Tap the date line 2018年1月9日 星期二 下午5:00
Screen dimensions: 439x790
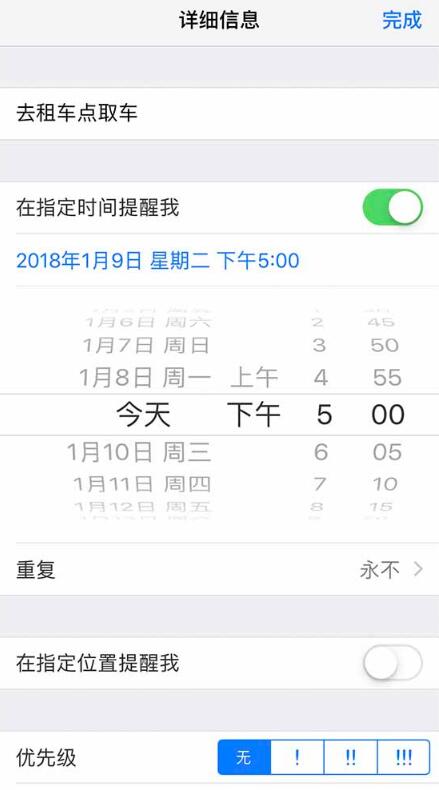(x=158, y=260)
